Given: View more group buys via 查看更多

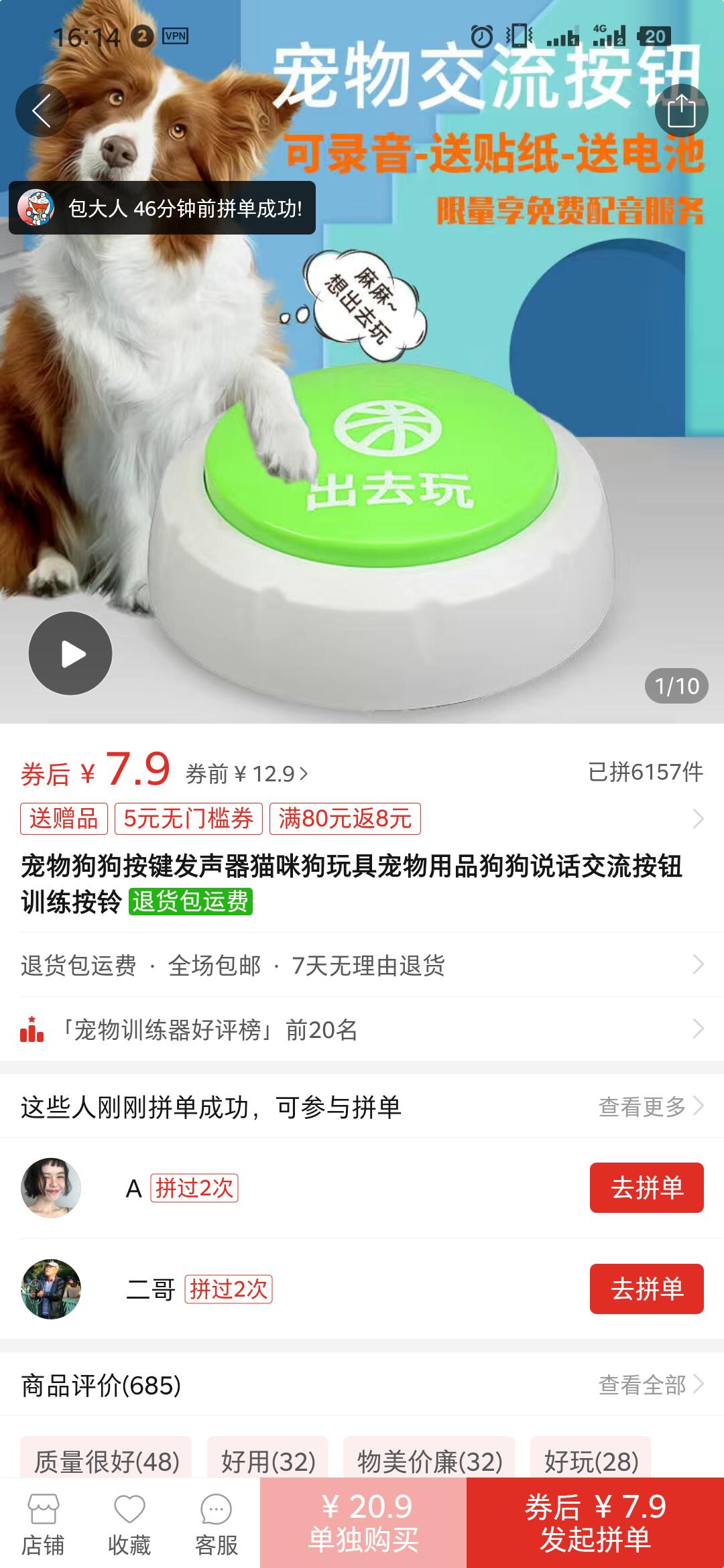Looking at the screenshot, I should [x=649, y=1106].
